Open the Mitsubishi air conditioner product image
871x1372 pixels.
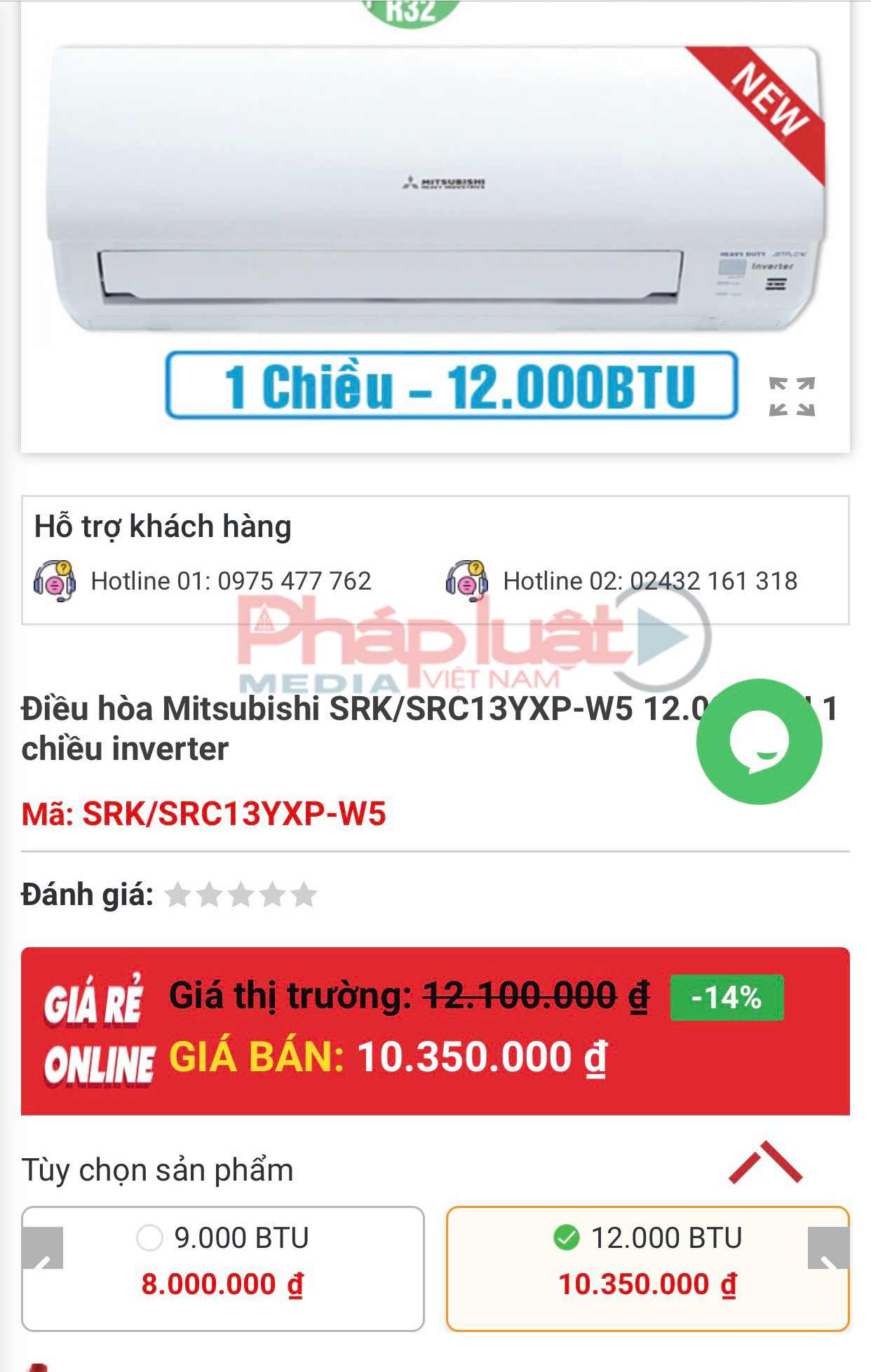click(435, 189)
